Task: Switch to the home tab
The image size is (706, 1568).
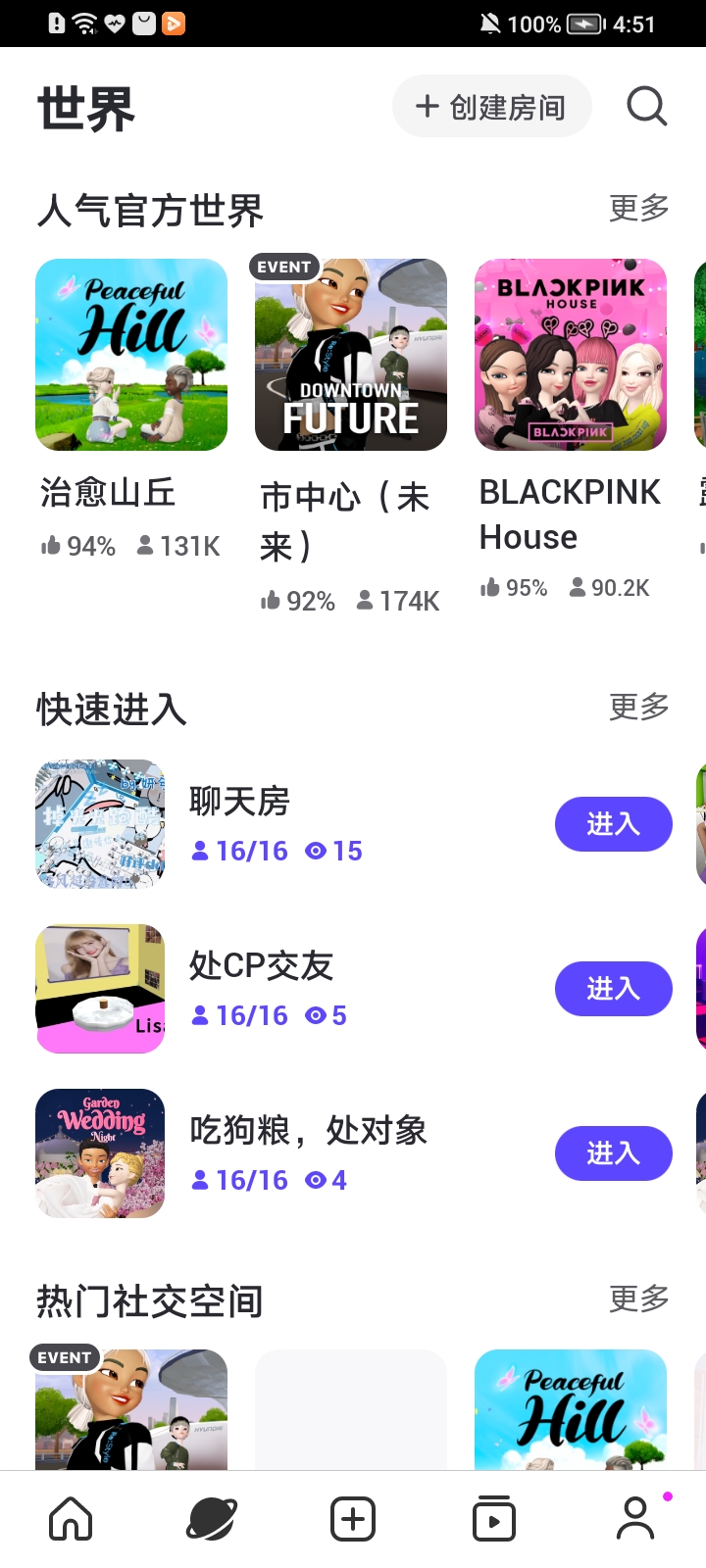Action: point(71,1519)
